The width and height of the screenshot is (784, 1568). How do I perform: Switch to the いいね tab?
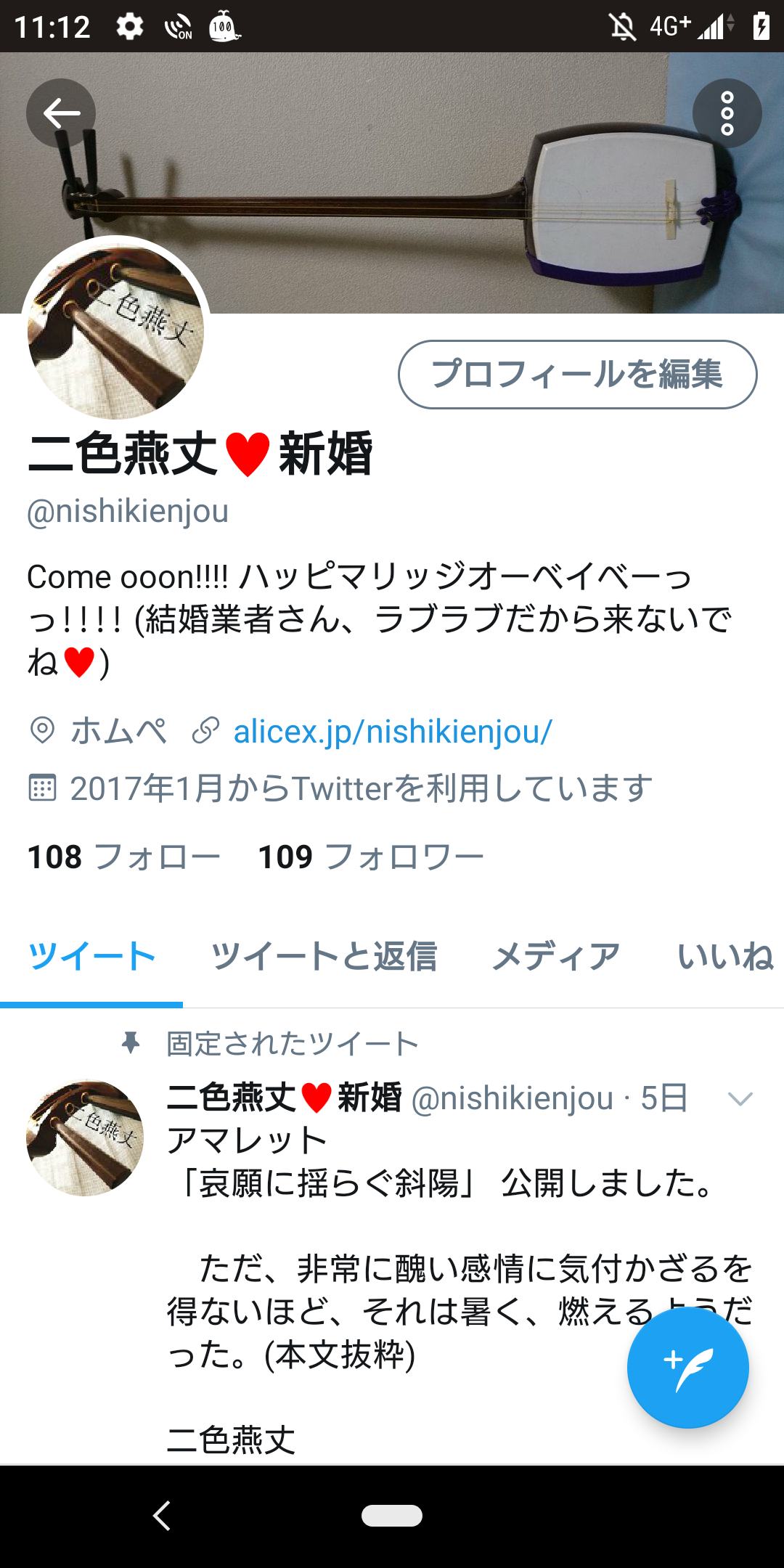(724, 956)
